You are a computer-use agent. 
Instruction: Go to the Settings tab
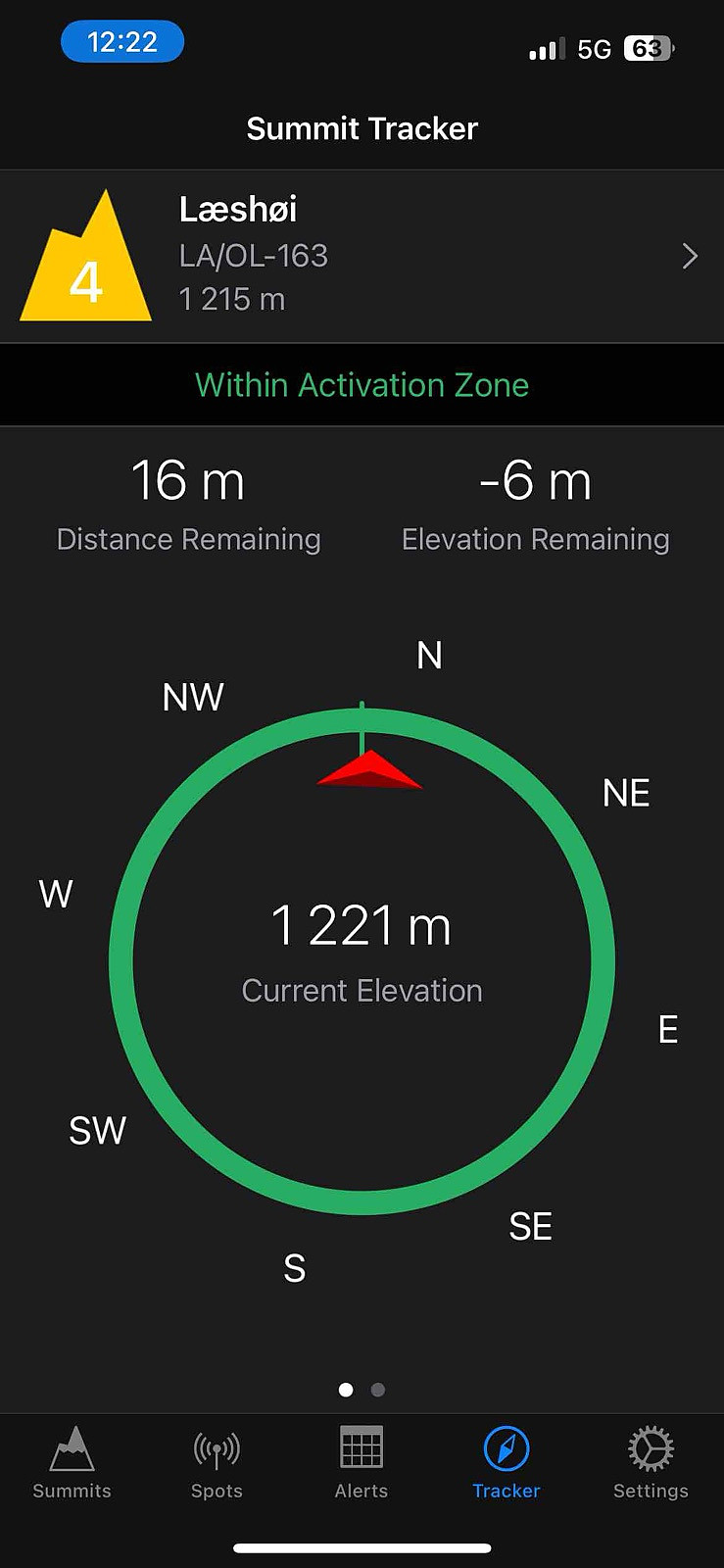(651, 1463)
